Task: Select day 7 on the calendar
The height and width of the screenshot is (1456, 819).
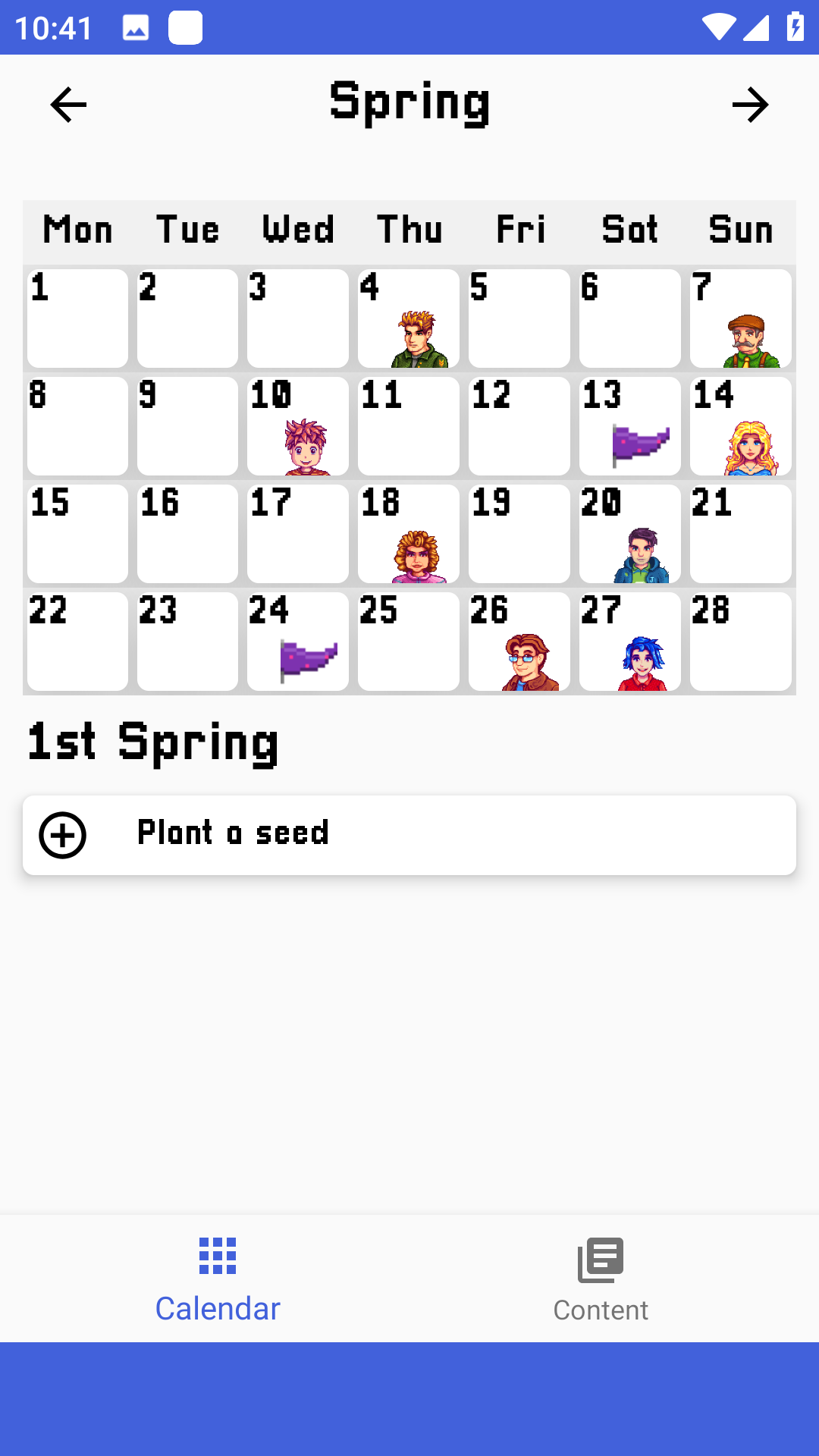Action: click(741, 318)
